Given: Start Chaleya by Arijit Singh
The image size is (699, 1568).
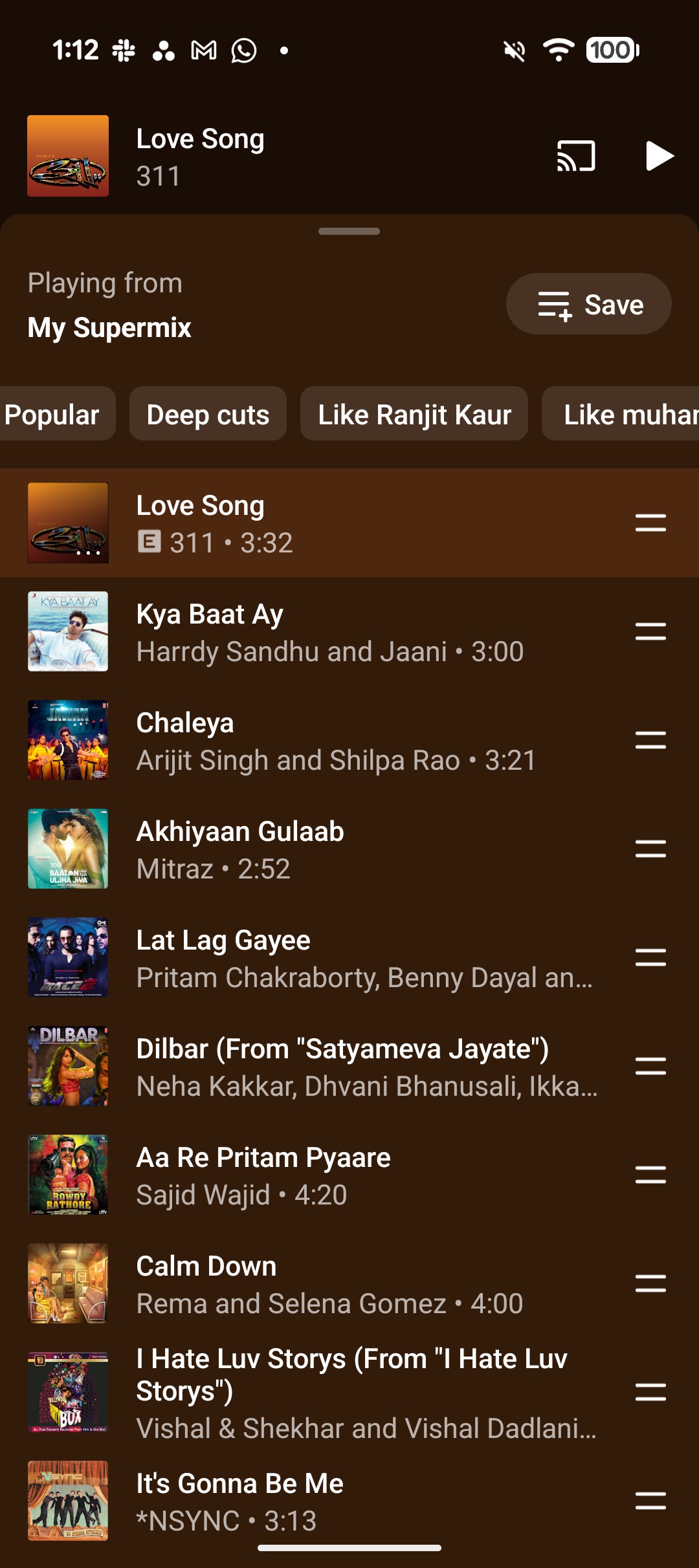Looking at the screenshot, I should [x=324, y=741].
